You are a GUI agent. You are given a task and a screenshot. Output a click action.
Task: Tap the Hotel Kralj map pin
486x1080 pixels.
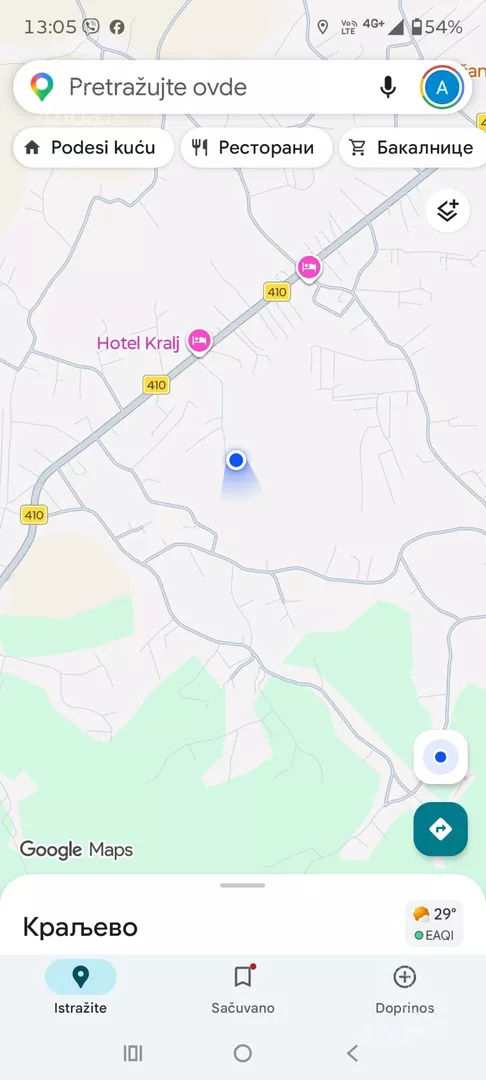coord(199,341)
